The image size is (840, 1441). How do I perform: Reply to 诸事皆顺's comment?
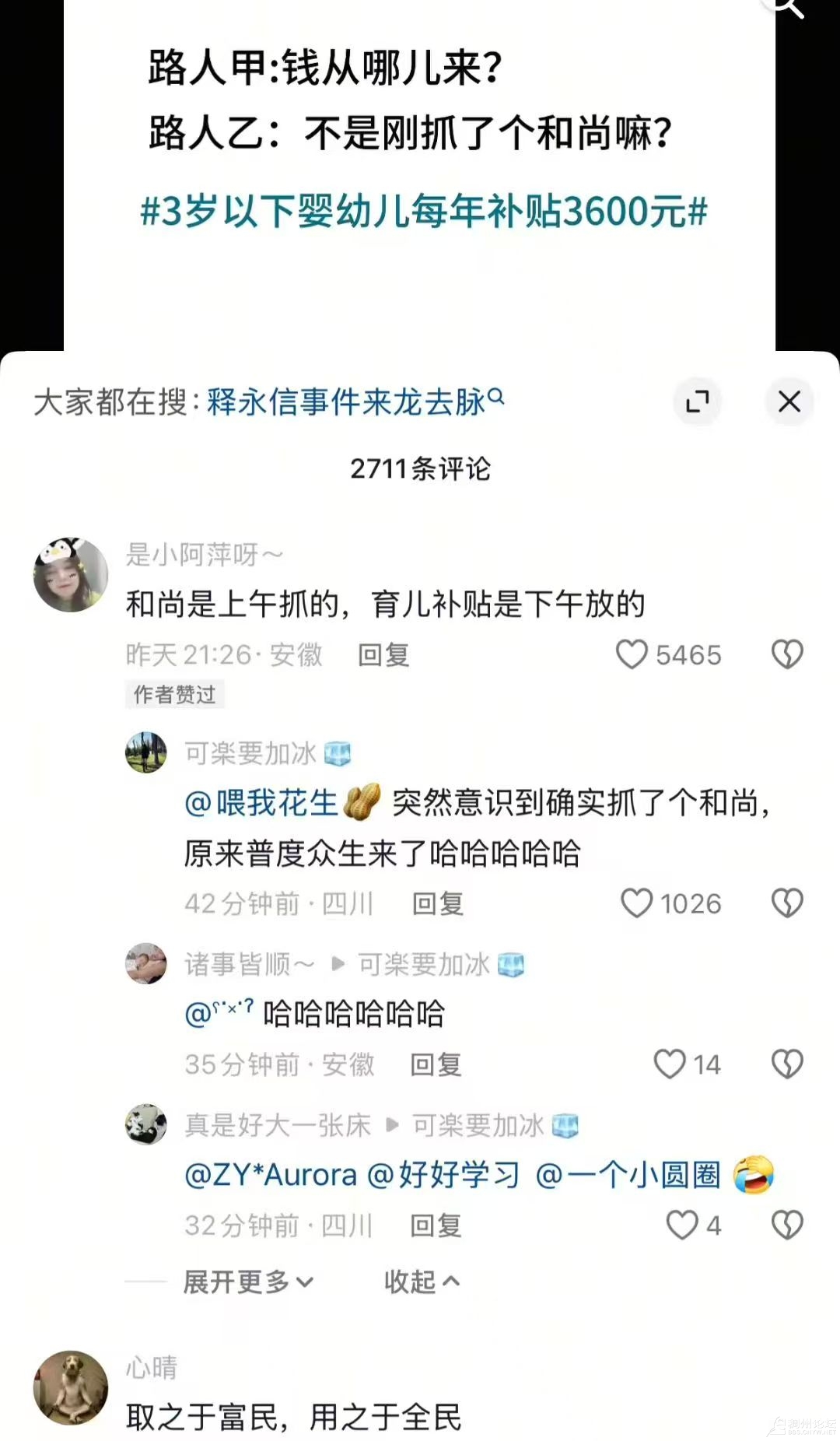tap(436, 1064)
